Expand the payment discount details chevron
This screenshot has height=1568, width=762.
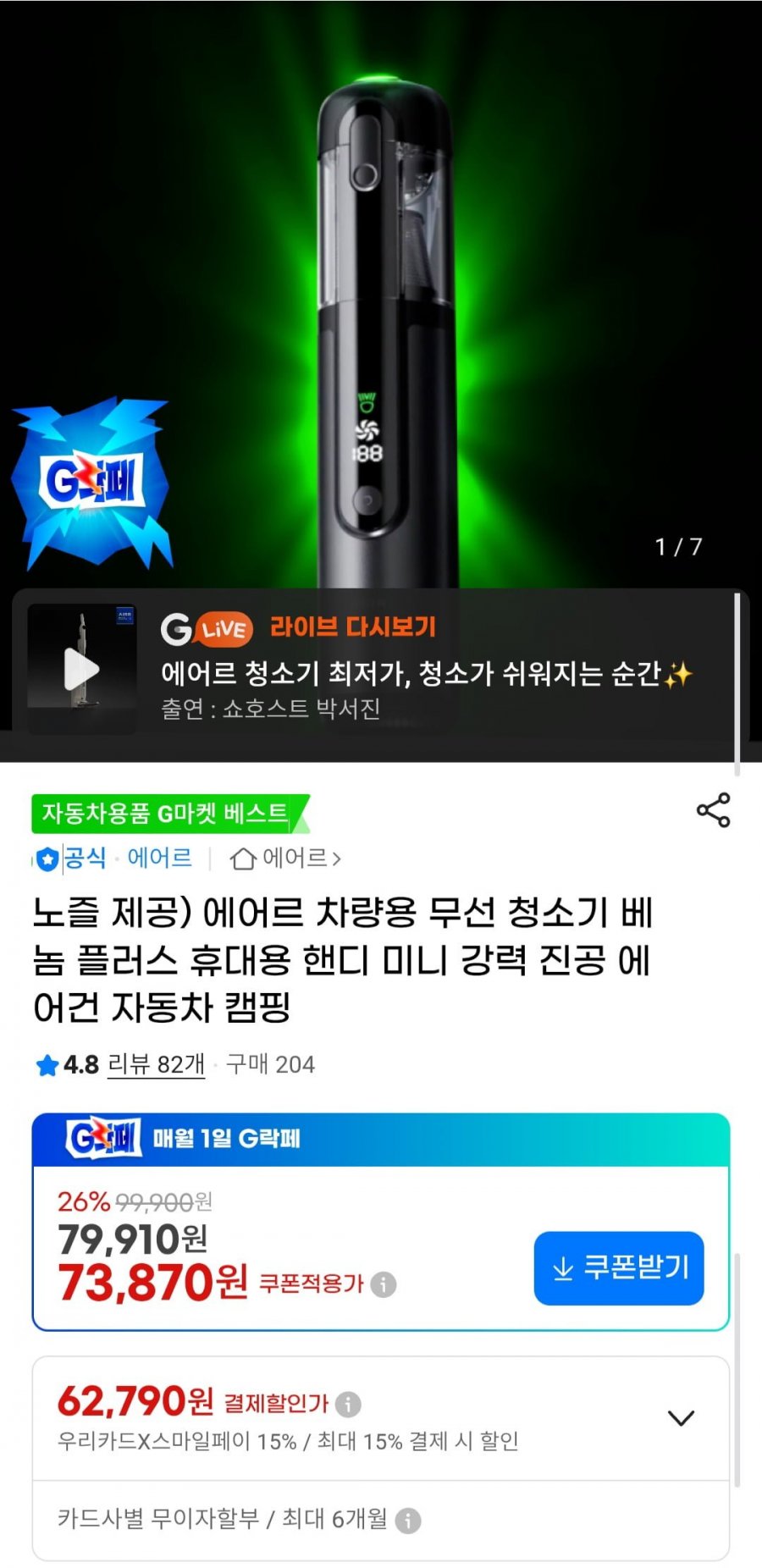[x=681, y=1417]
